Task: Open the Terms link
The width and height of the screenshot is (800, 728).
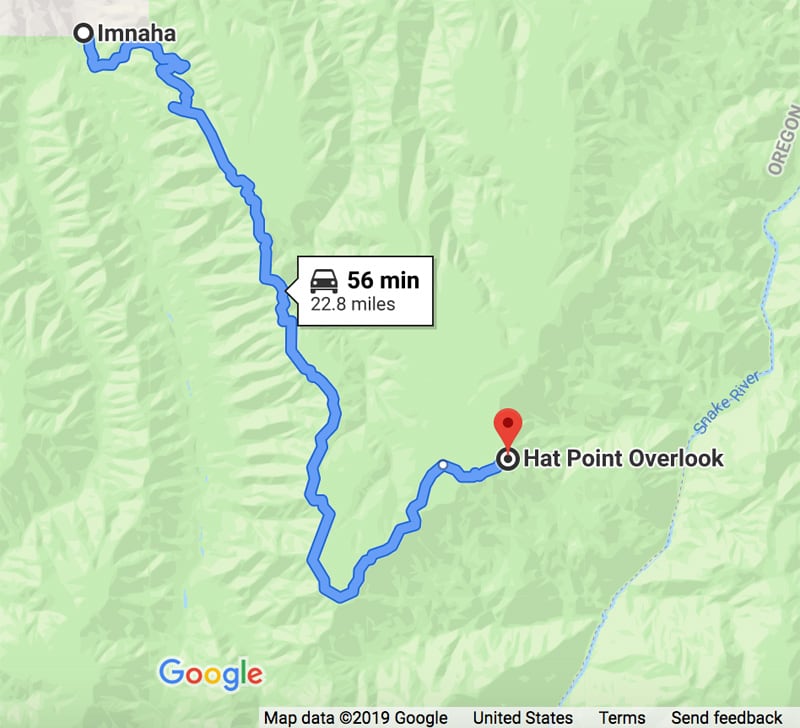Action: click(x=622, y=718)
